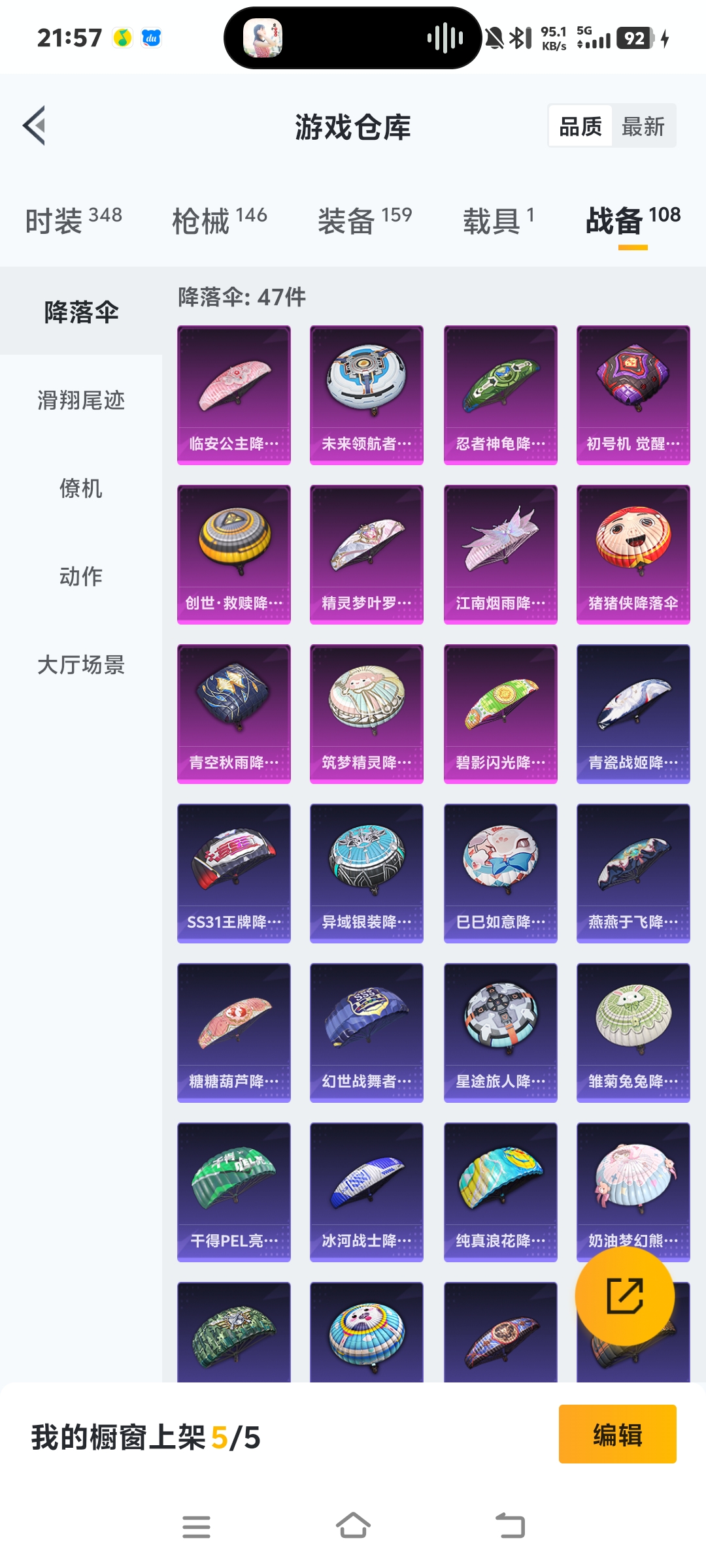706x1568 pixels.
Task: Switch to the 枪械 tab
Action: (219, 220)
